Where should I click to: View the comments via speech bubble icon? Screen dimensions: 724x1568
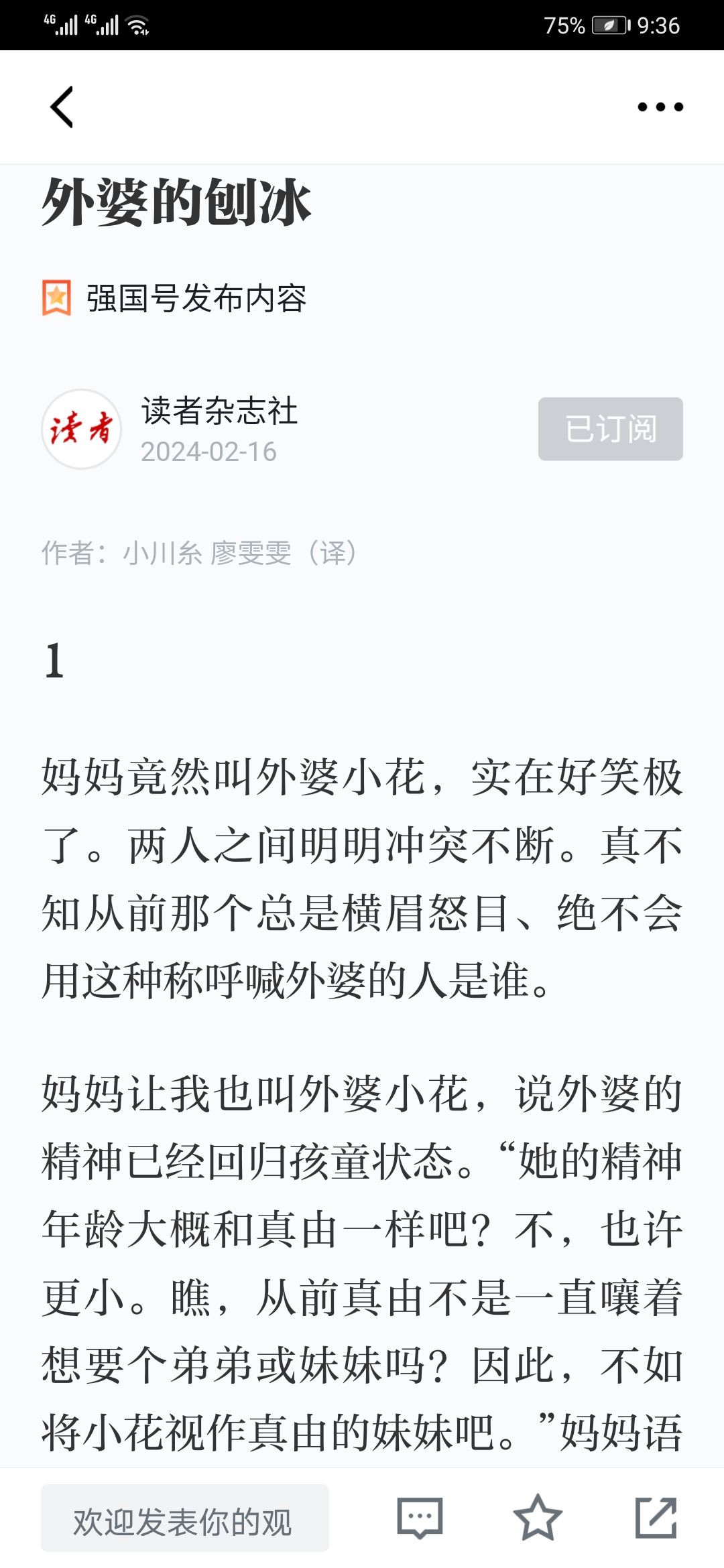[420, 1518]
